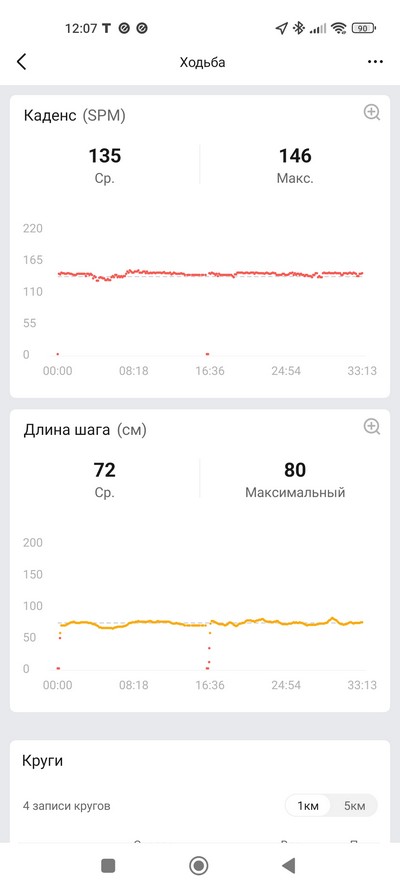Select the 1км laps segment
Image resolution: width=400 pixels, height=889 pixels.
pos(308,806)
